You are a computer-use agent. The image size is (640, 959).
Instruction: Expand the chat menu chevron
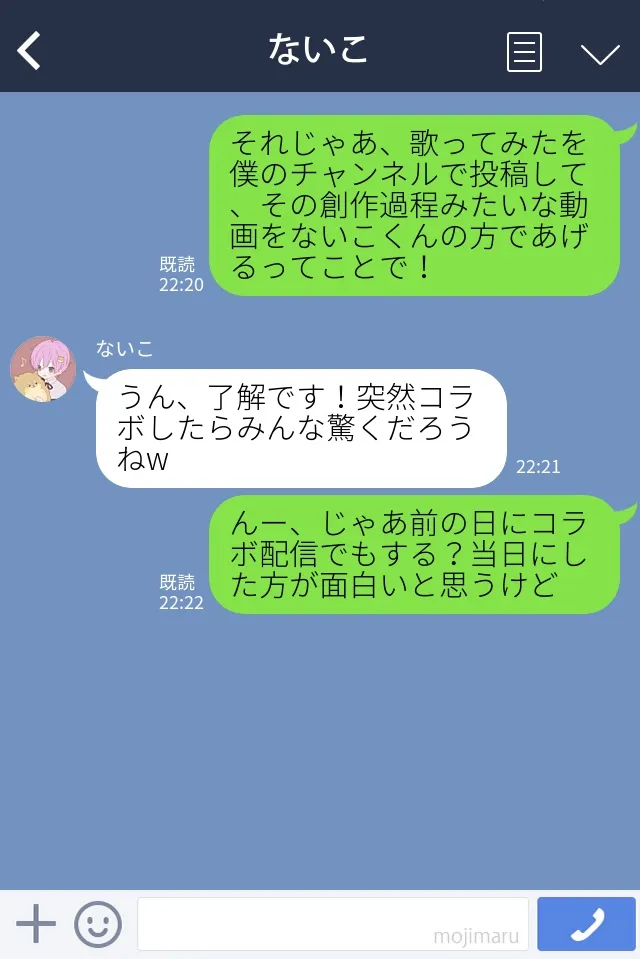pos(600,53)
